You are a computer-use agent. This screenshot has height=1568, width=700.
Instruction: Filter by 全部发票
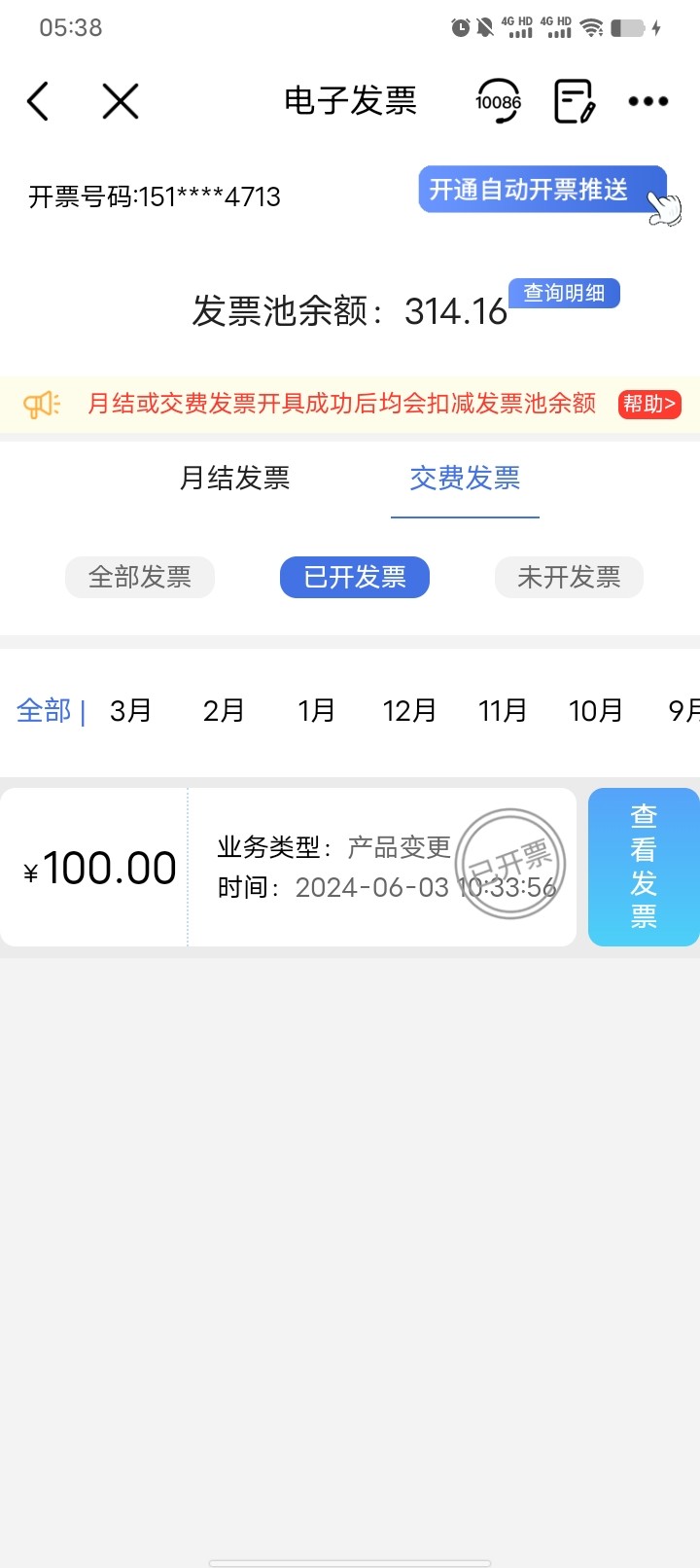[x=140, y=577]
